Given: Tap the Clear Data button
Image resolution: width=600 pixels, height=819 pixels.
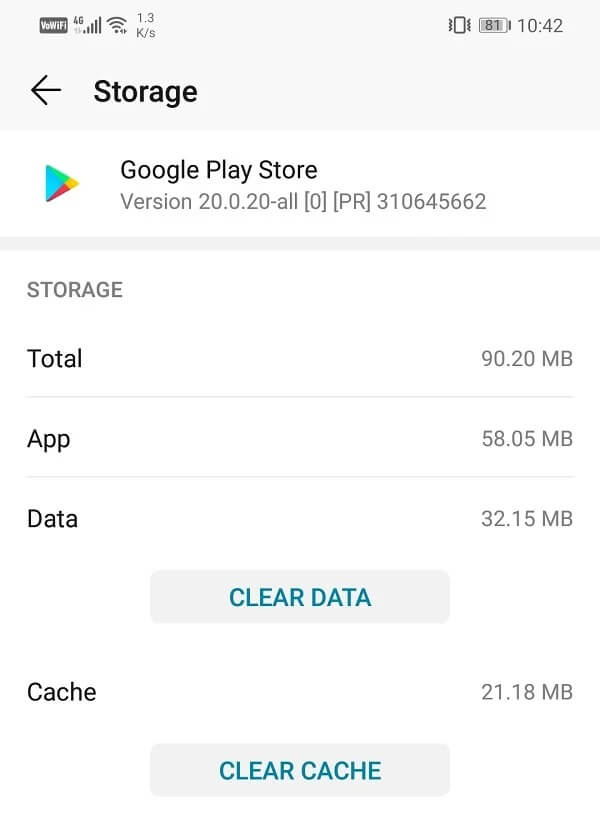Looking at the screenshot, I should (300, 597).
